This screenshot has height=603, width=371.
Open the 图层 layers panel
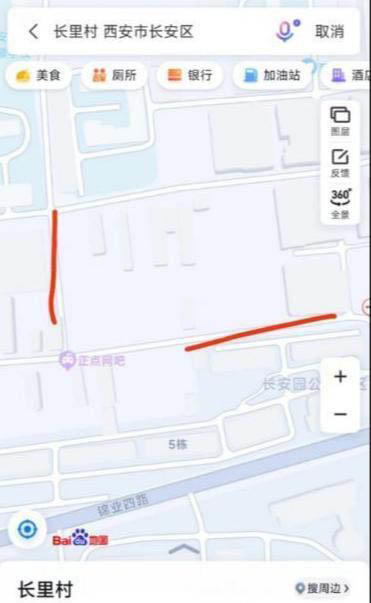(340, 121)
